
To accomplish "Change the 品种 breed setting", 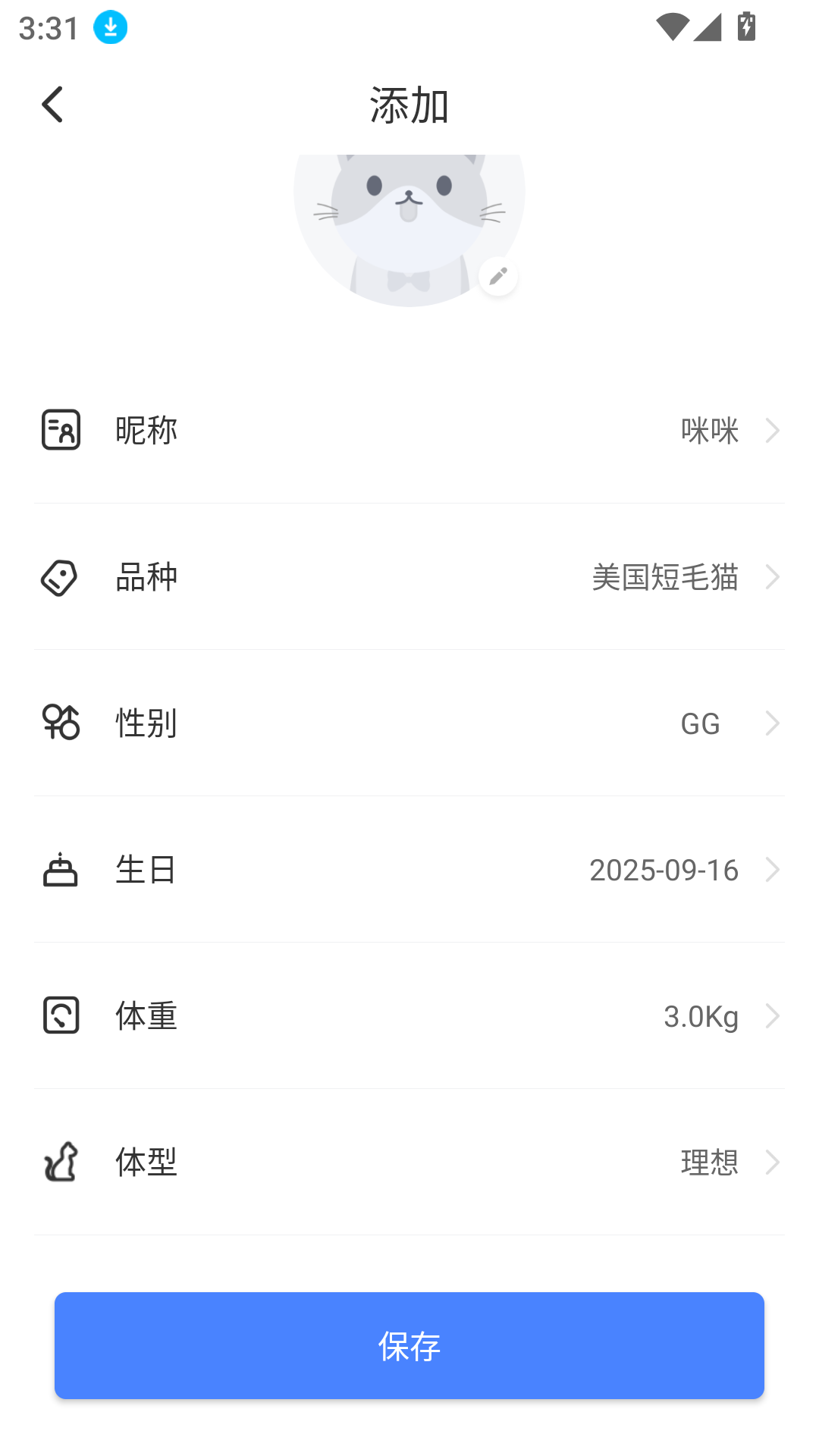I will (409, 577).
